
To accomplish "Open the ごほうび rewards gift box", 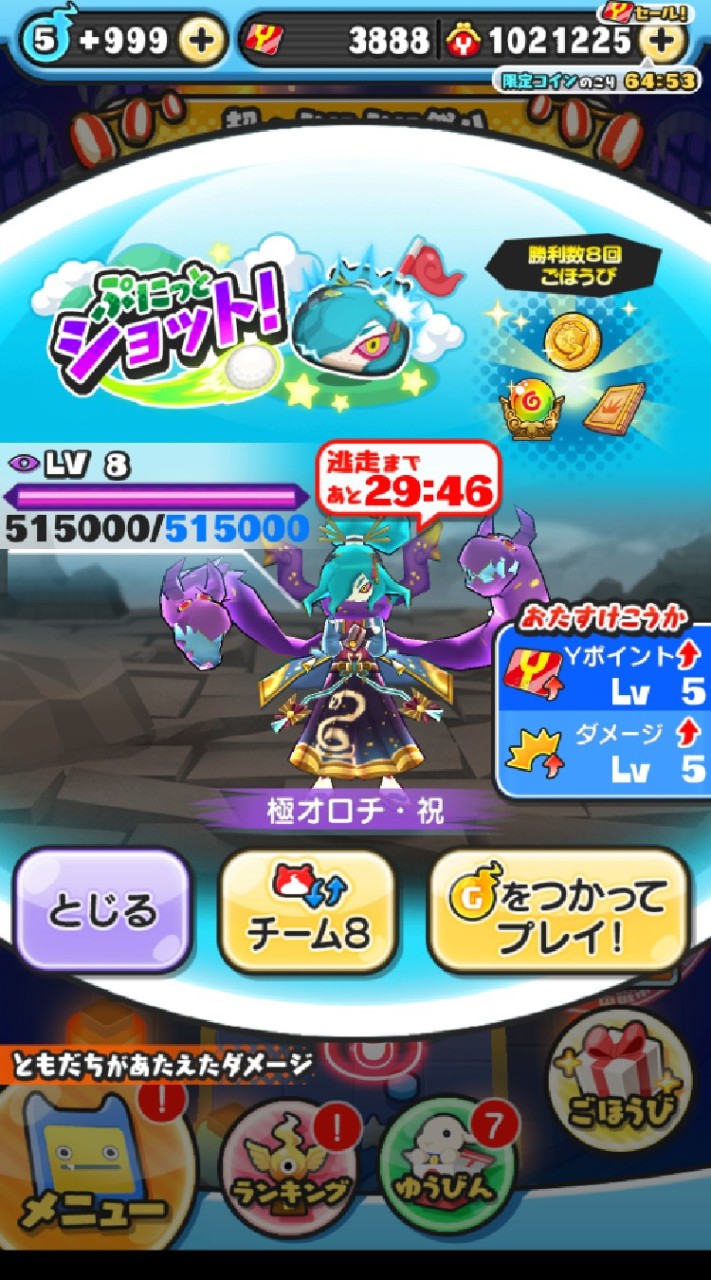I will pos(620,1078).
